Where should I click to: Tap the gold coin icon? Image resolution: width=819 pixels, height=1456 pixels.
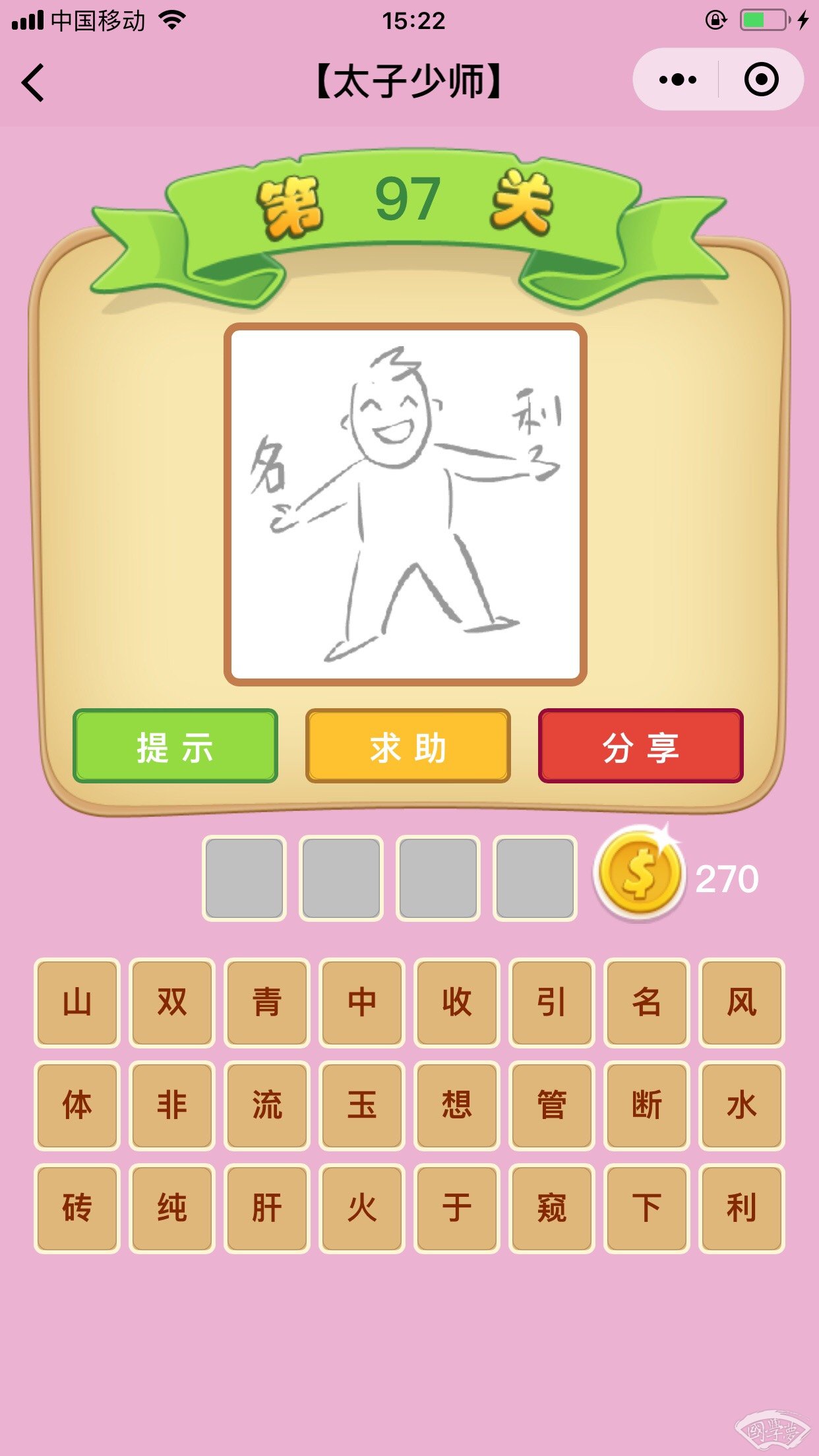tap(639, 874)
